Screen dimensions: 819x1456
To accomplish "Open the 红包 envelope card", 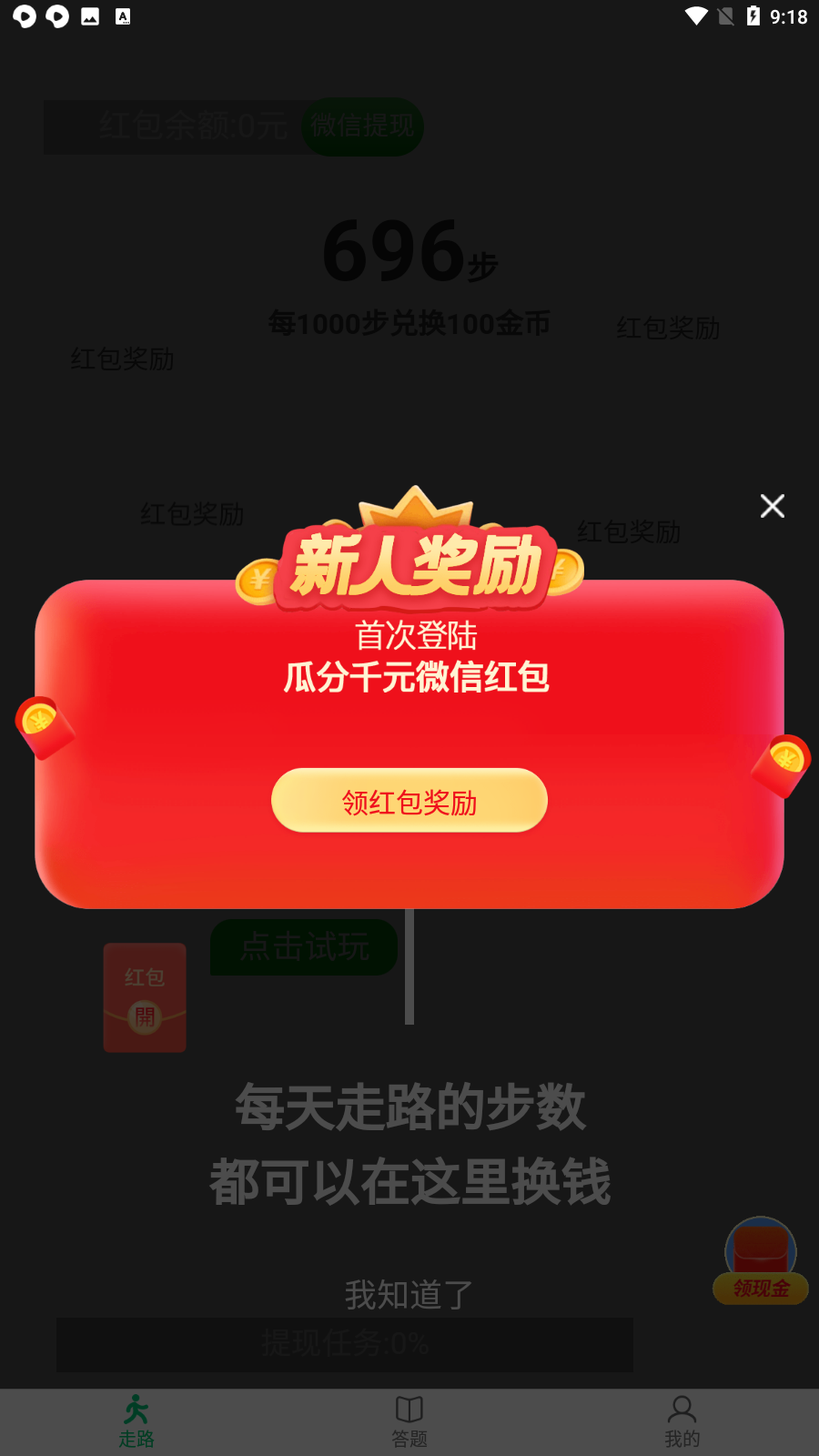I will pos(145,997).
